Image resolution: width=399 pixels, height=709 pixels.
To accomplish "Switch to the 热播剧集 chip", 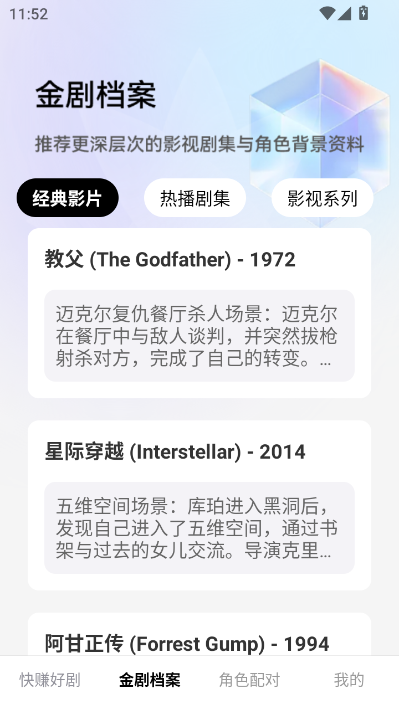I will click(x=195, y=198).
